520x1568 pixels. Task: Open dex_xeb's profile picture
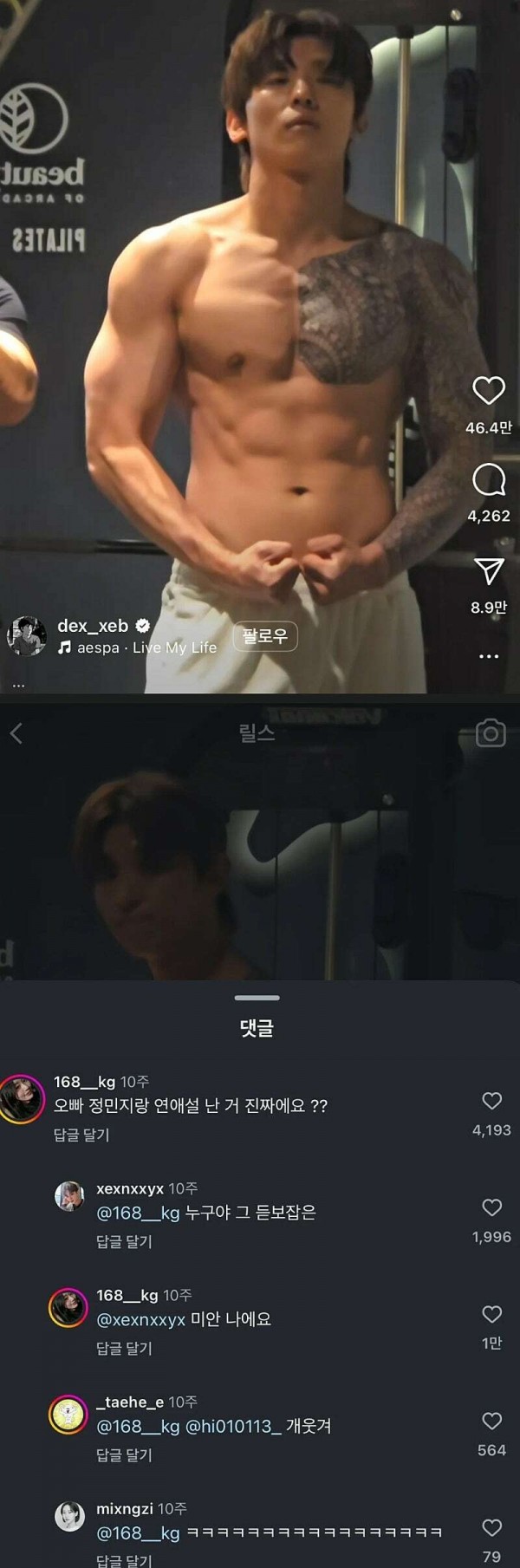pyautogui.click(x=27, y=636)
